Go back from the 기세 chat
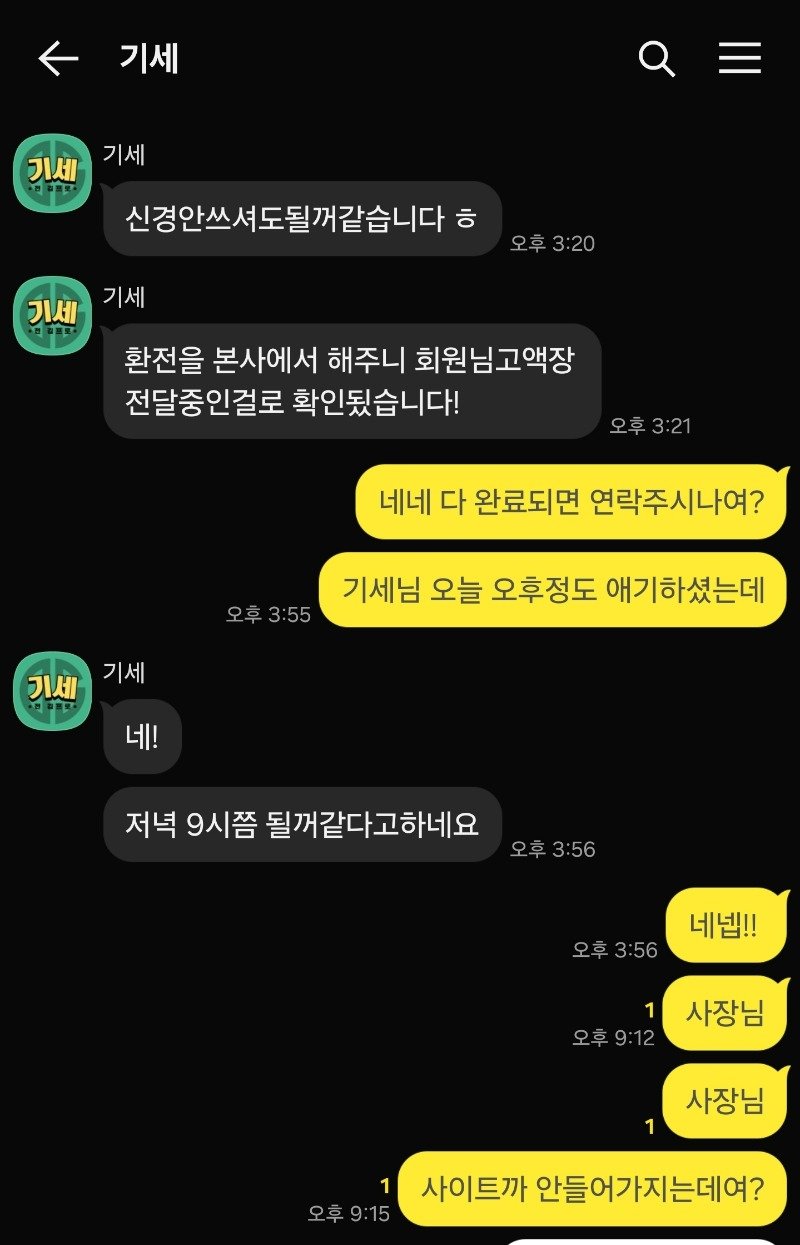Viewport: 800px width, 1245px height. [58, 59]
